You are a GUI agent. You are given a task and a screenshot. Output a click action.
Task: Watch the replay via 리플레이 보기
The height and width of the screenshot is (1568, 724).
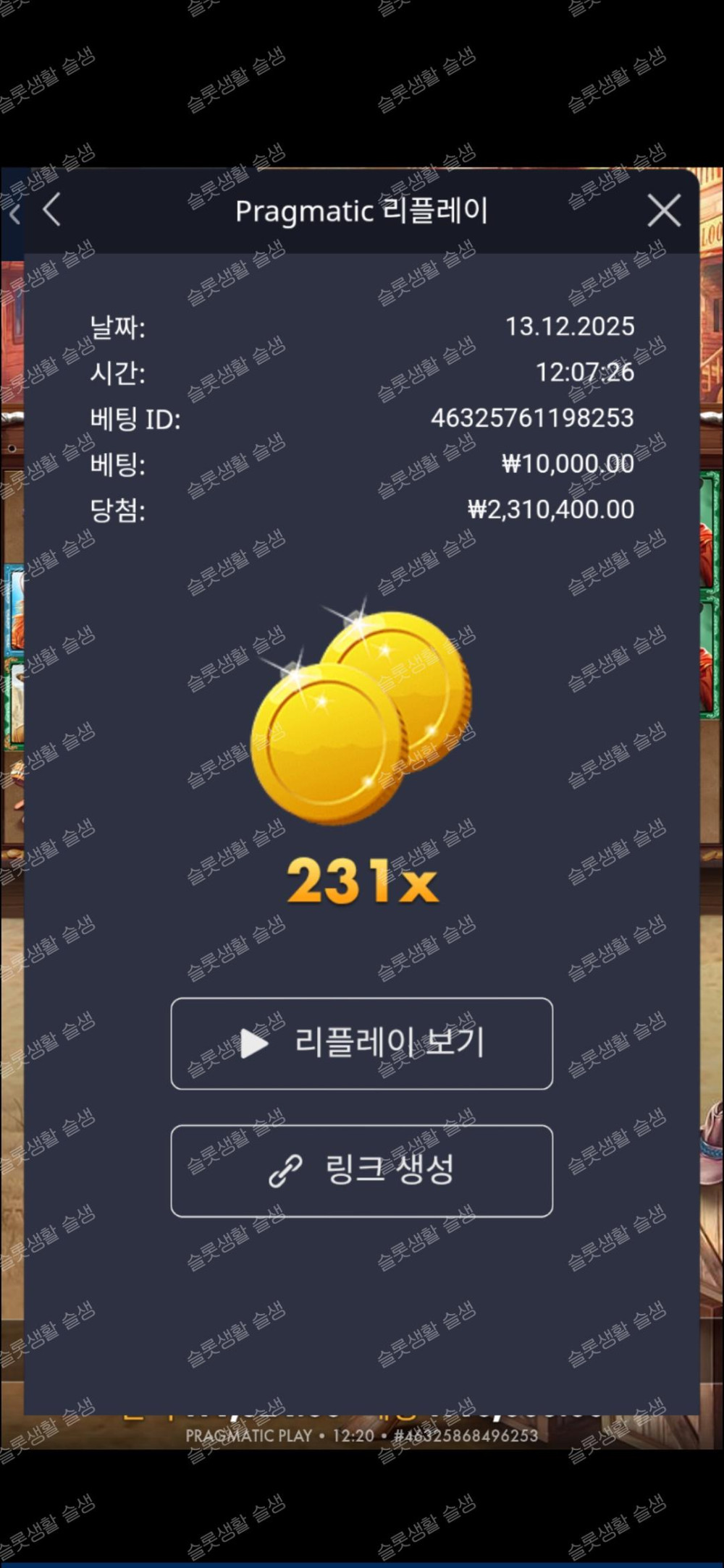click(362, 1043)
